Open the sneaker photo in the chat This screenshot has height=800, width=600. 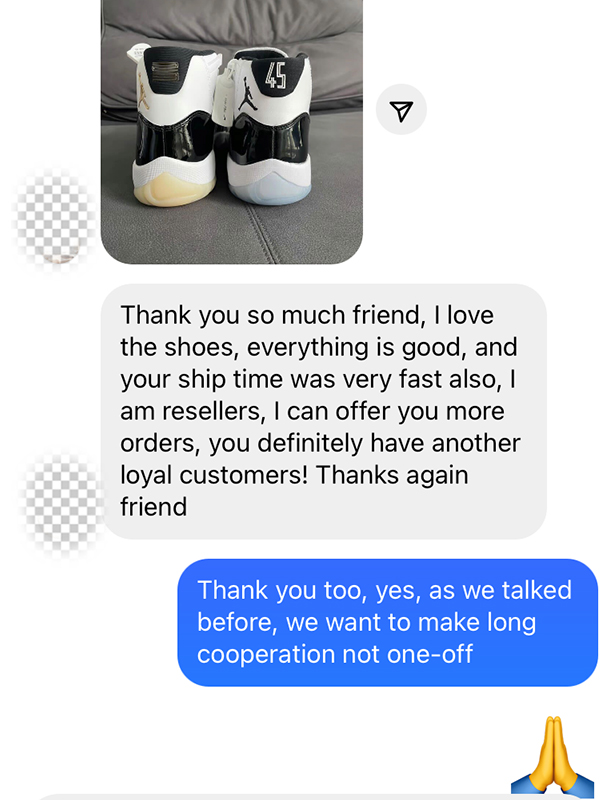coord(231,130)
